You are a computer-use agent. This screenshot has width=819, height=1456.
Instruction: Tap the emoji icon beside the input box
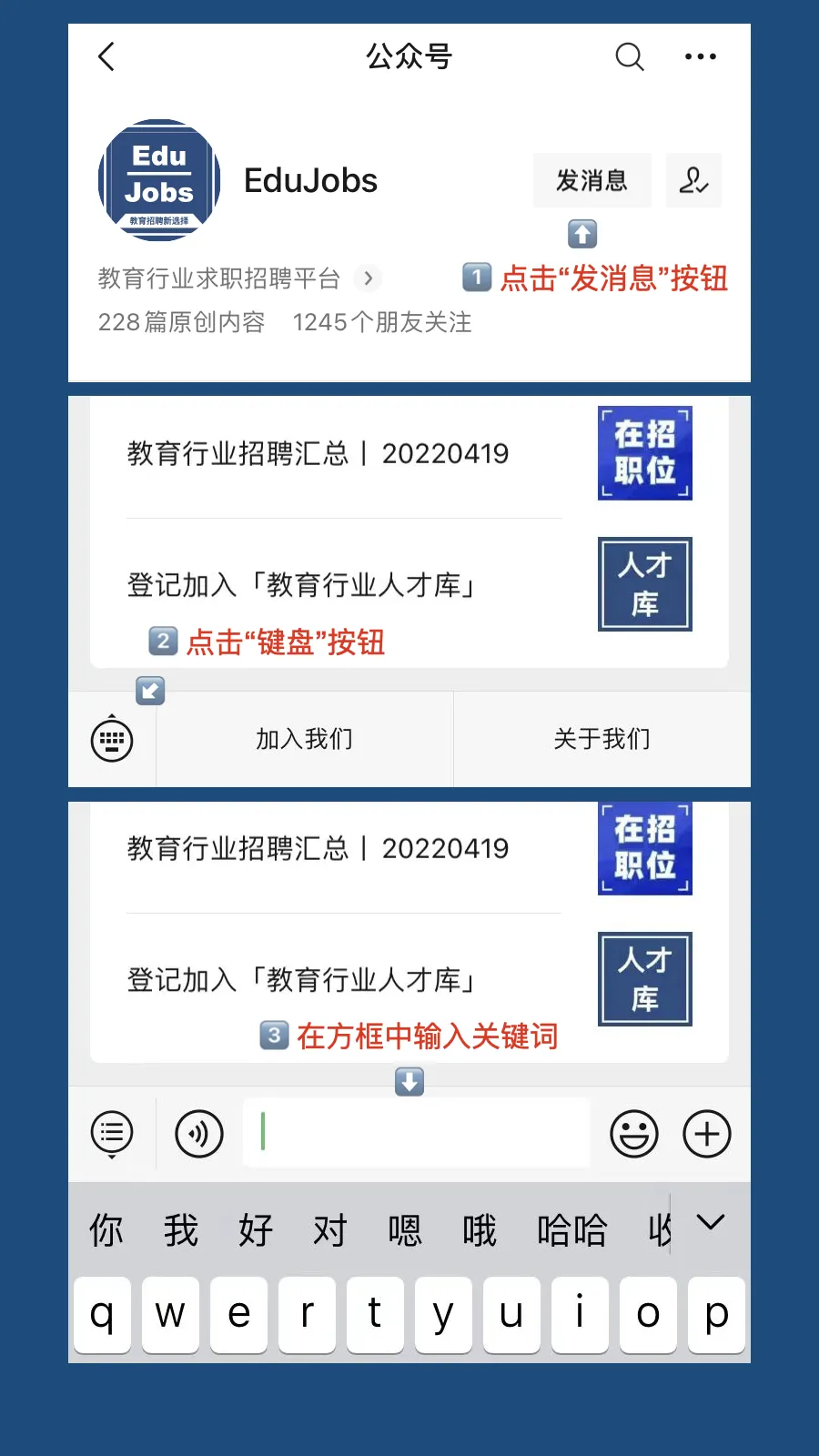pos(634,1134)
